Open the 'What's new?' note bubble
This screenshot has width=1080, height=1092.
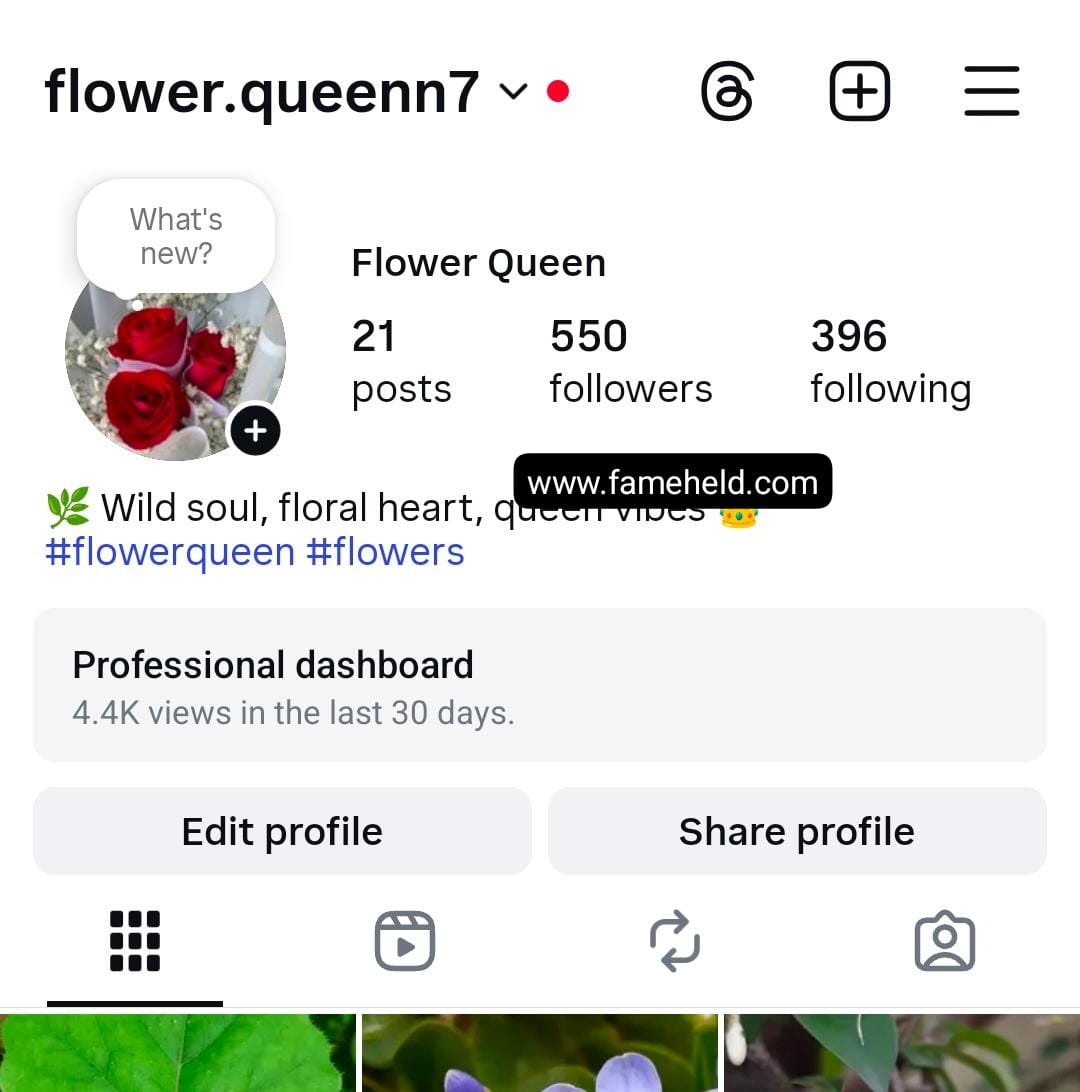tap(176, 235)
